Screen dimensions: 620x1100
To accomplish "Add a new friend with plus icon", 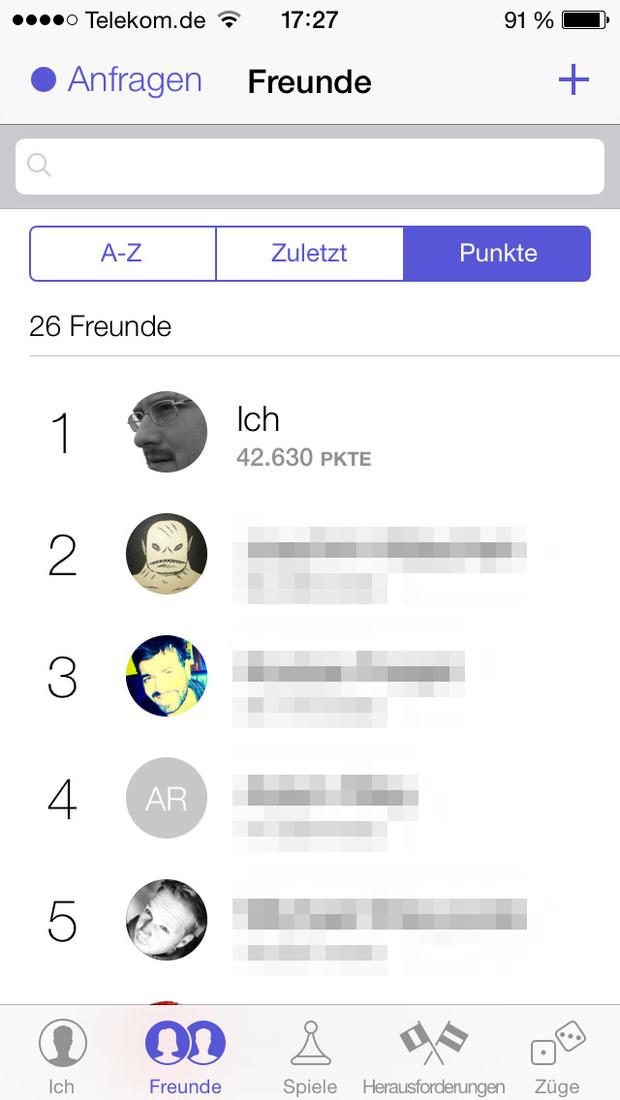I will click(573, 80).
